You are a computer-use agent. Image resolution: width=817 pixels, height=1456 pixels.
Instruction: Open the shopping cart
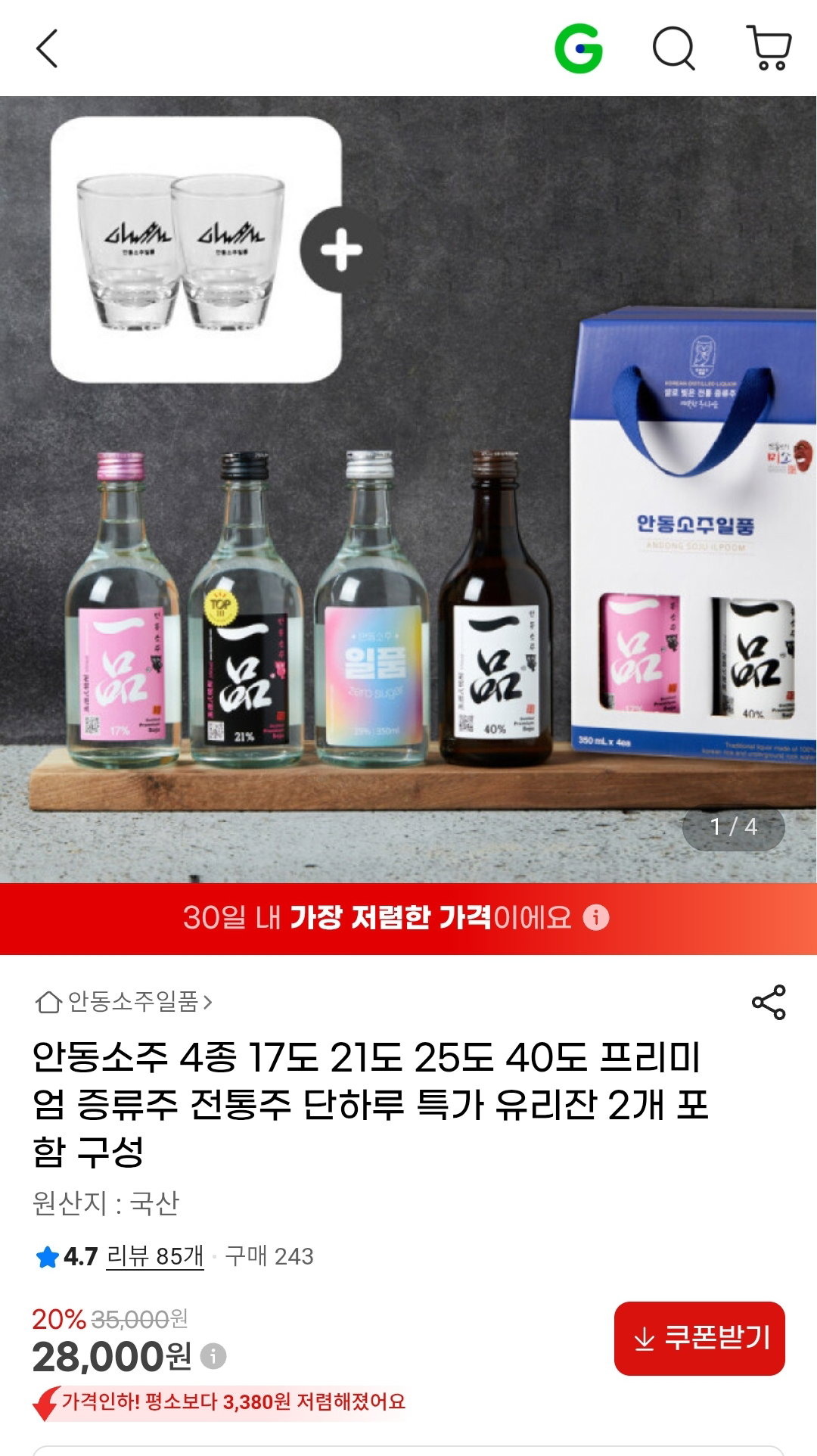tap(769, 48)
